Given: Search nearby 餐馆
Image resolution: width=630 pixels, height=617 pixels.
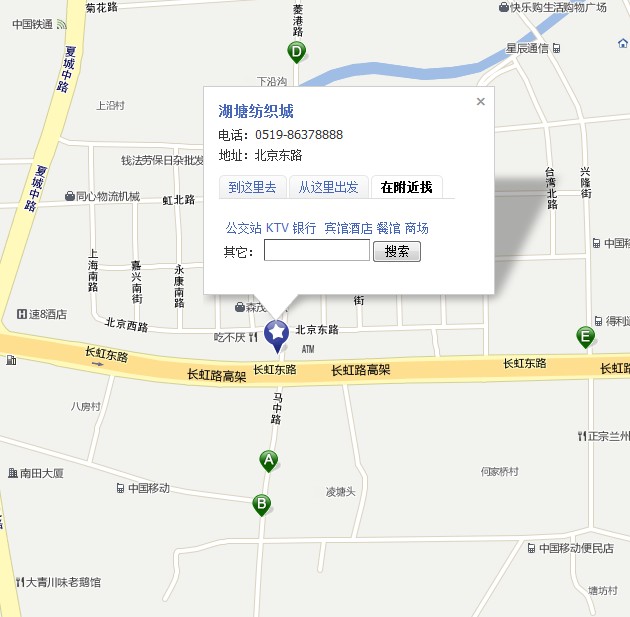Looking at the screenshot, I should (388, 228).
